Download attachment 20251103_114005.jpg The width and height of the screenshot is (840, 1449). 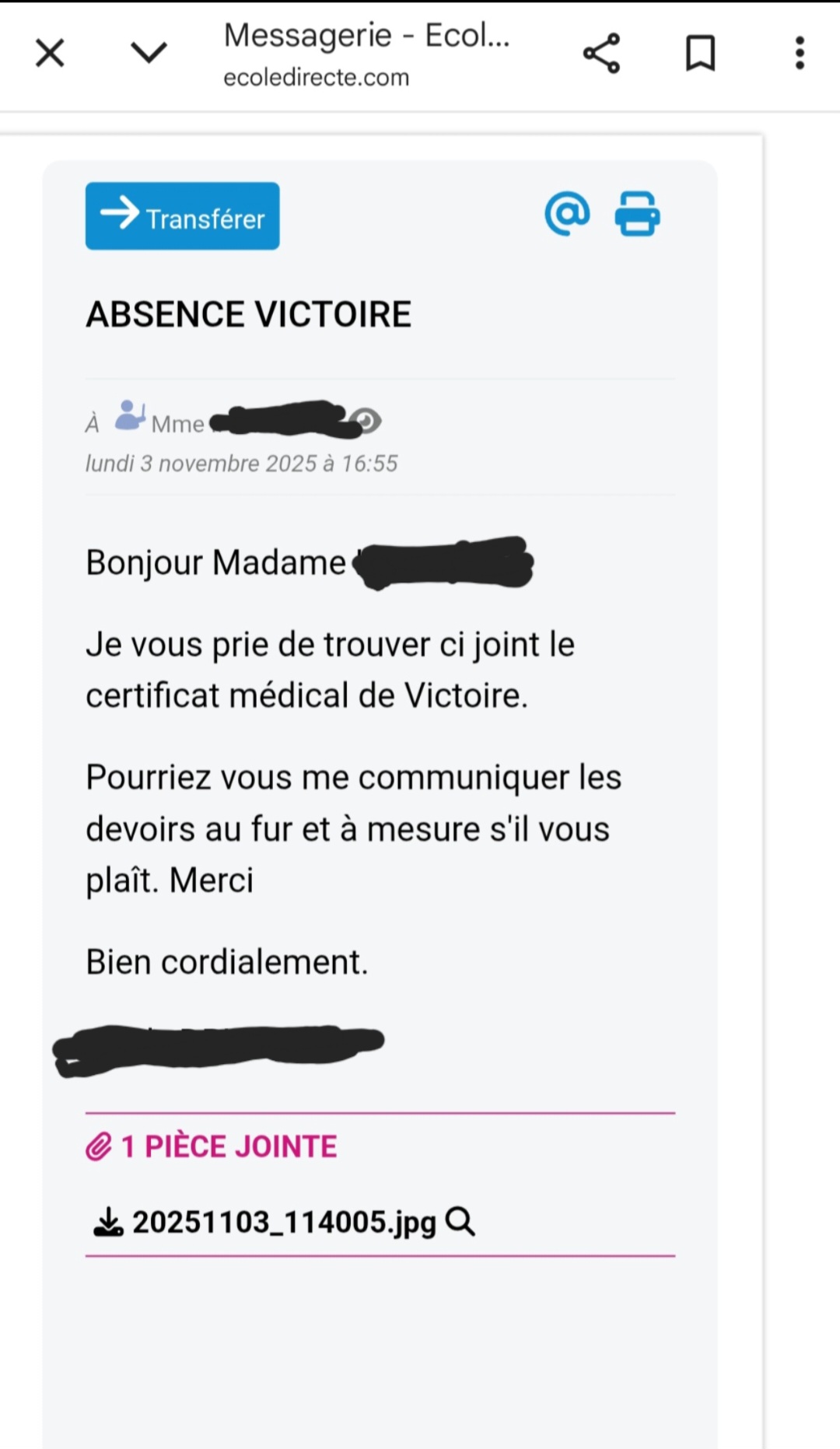coord(109,1222)
